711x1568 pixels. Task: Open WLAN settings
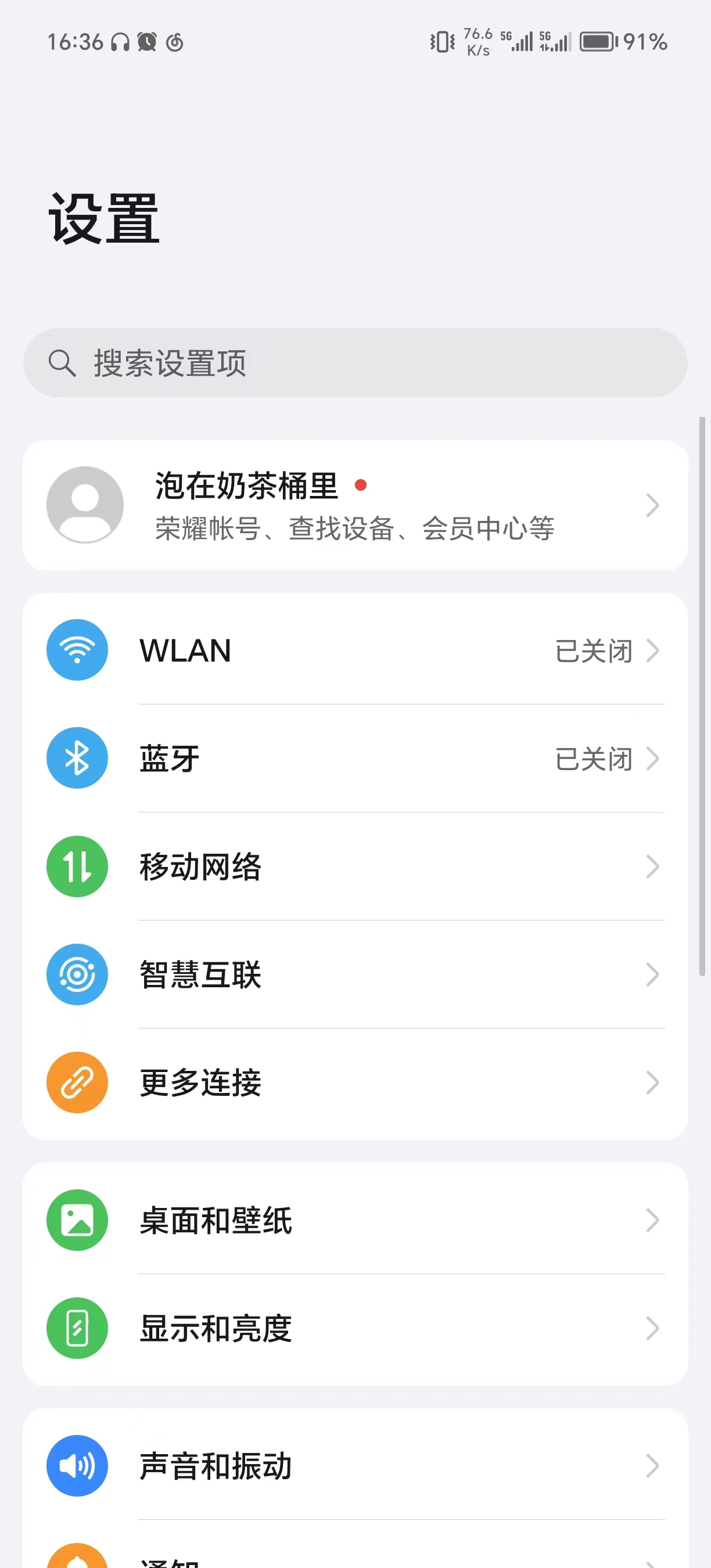(x=355, y=650)
